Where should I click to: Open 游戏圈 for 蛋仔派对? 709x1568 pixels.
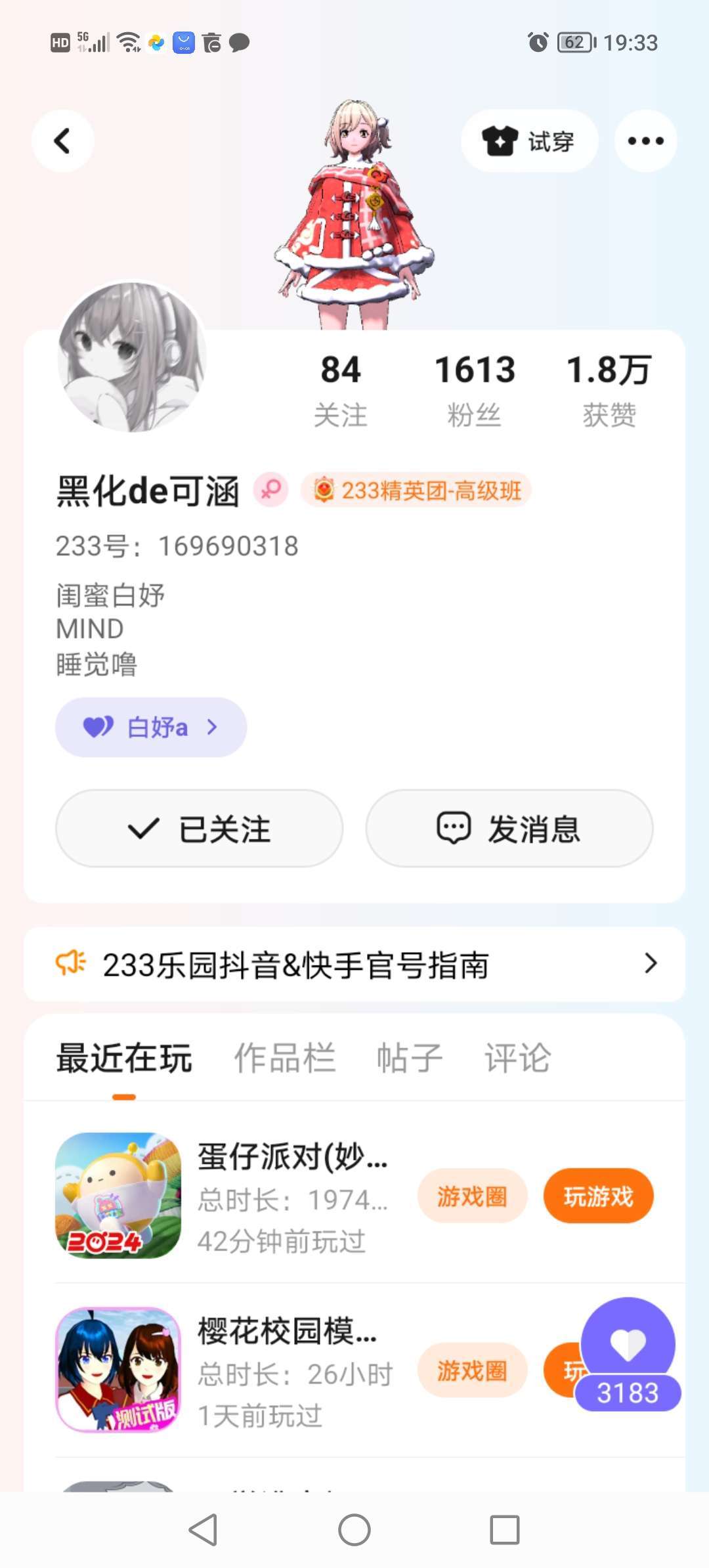pos(472,1196)
